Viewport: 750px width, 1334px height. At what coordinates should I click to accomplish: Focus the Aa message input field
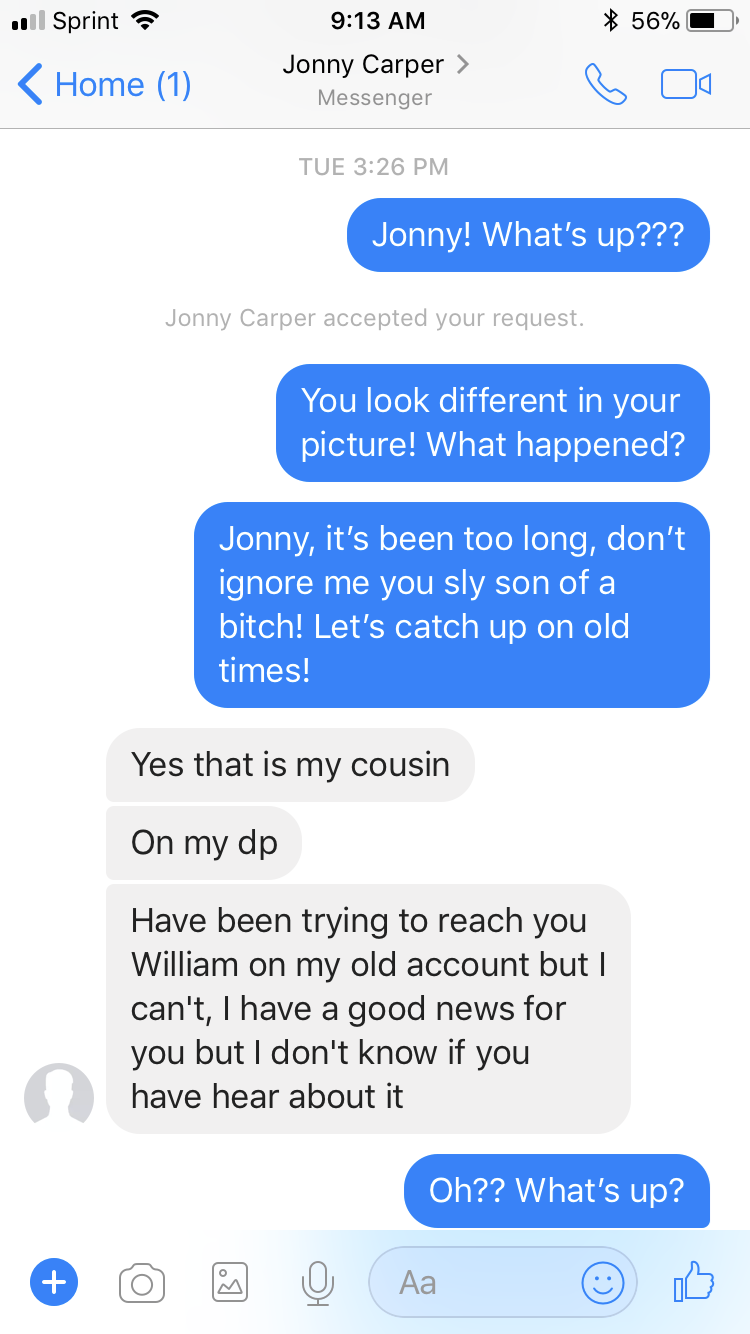470,1282
